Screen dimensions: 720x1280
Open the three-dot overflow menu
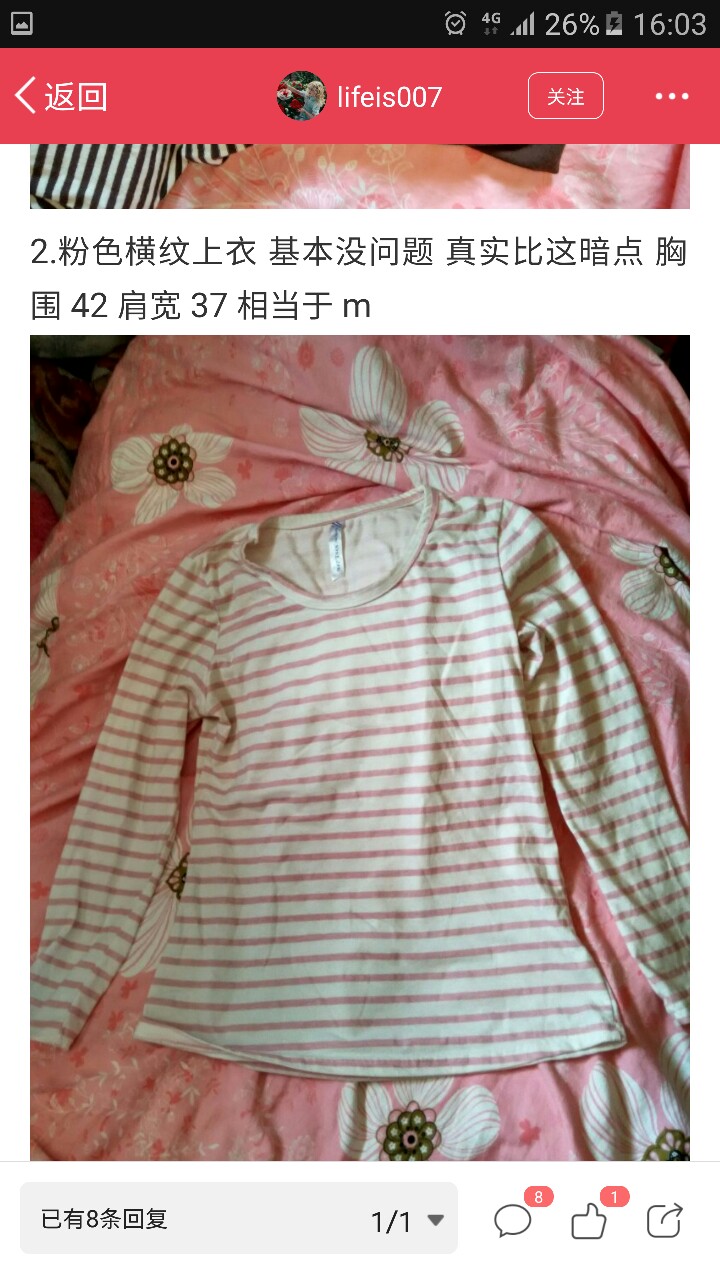pos(672,96)
